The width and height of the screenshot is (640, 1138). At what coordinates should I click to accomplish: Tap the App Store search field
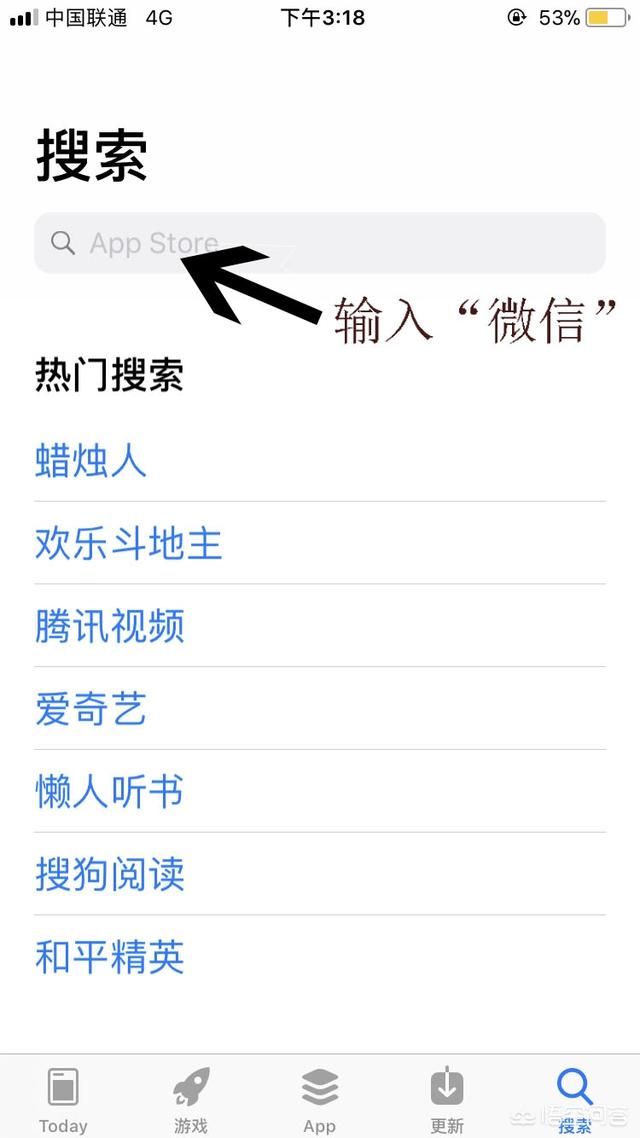pyautogui.click(x=320, y=243)
